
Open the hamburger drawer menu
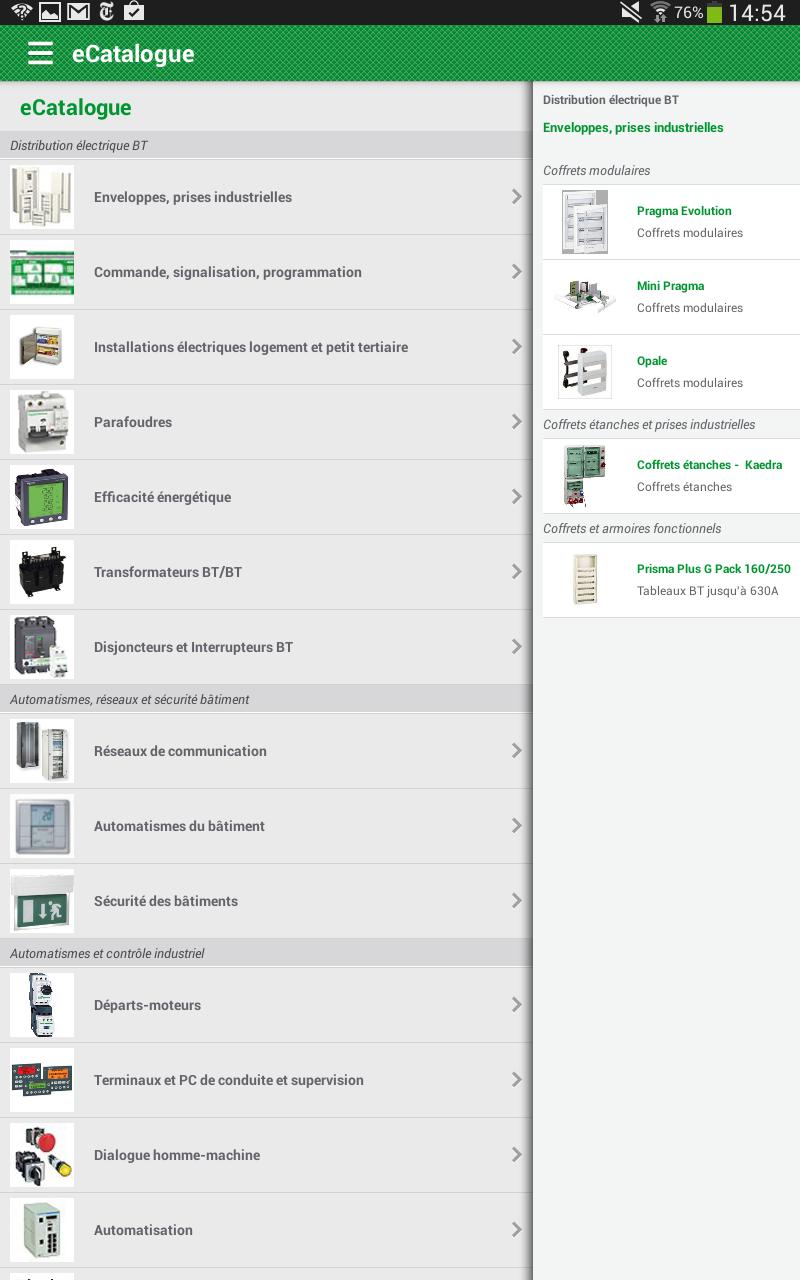click(40, 53)
